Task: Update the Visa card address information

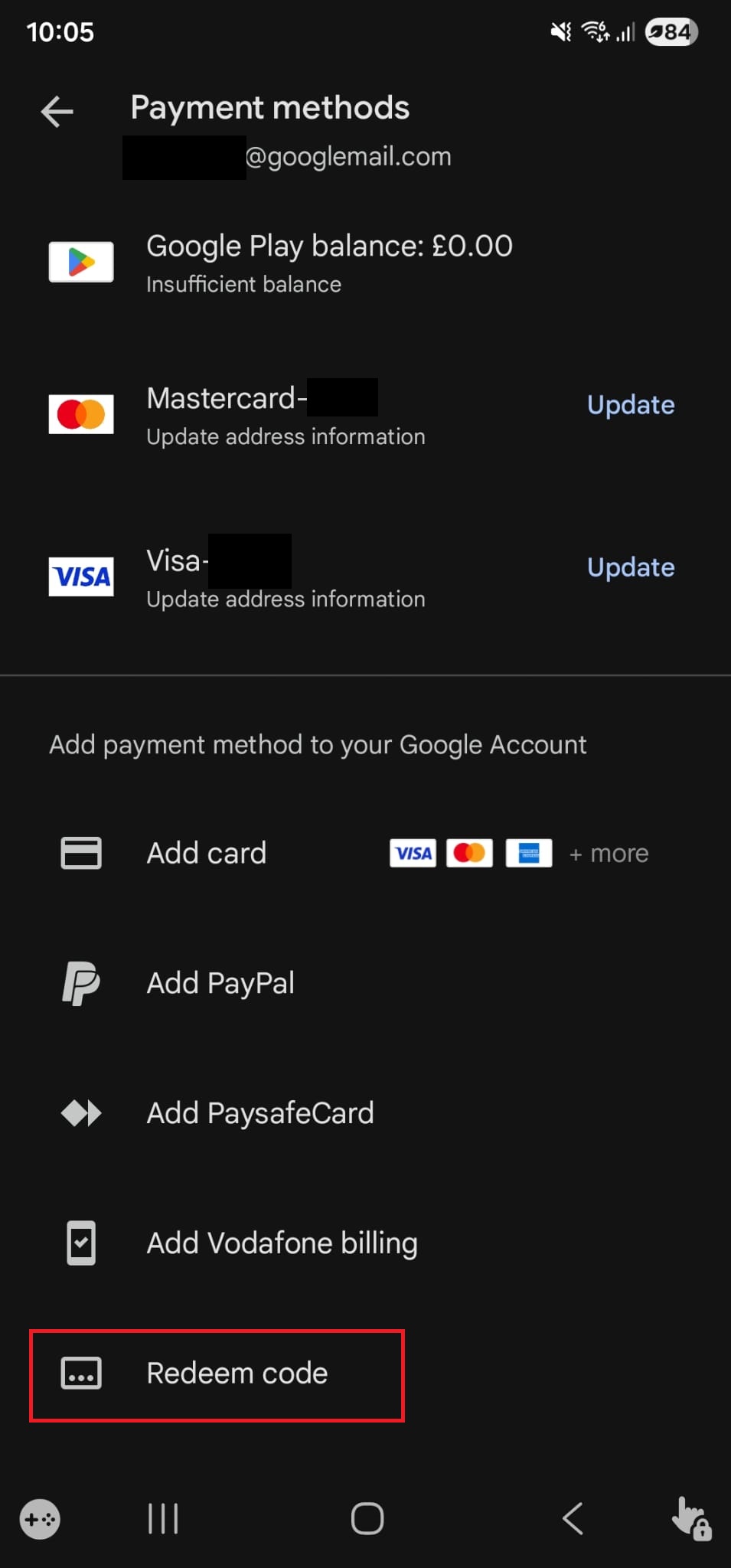Action: click(630, 567)
